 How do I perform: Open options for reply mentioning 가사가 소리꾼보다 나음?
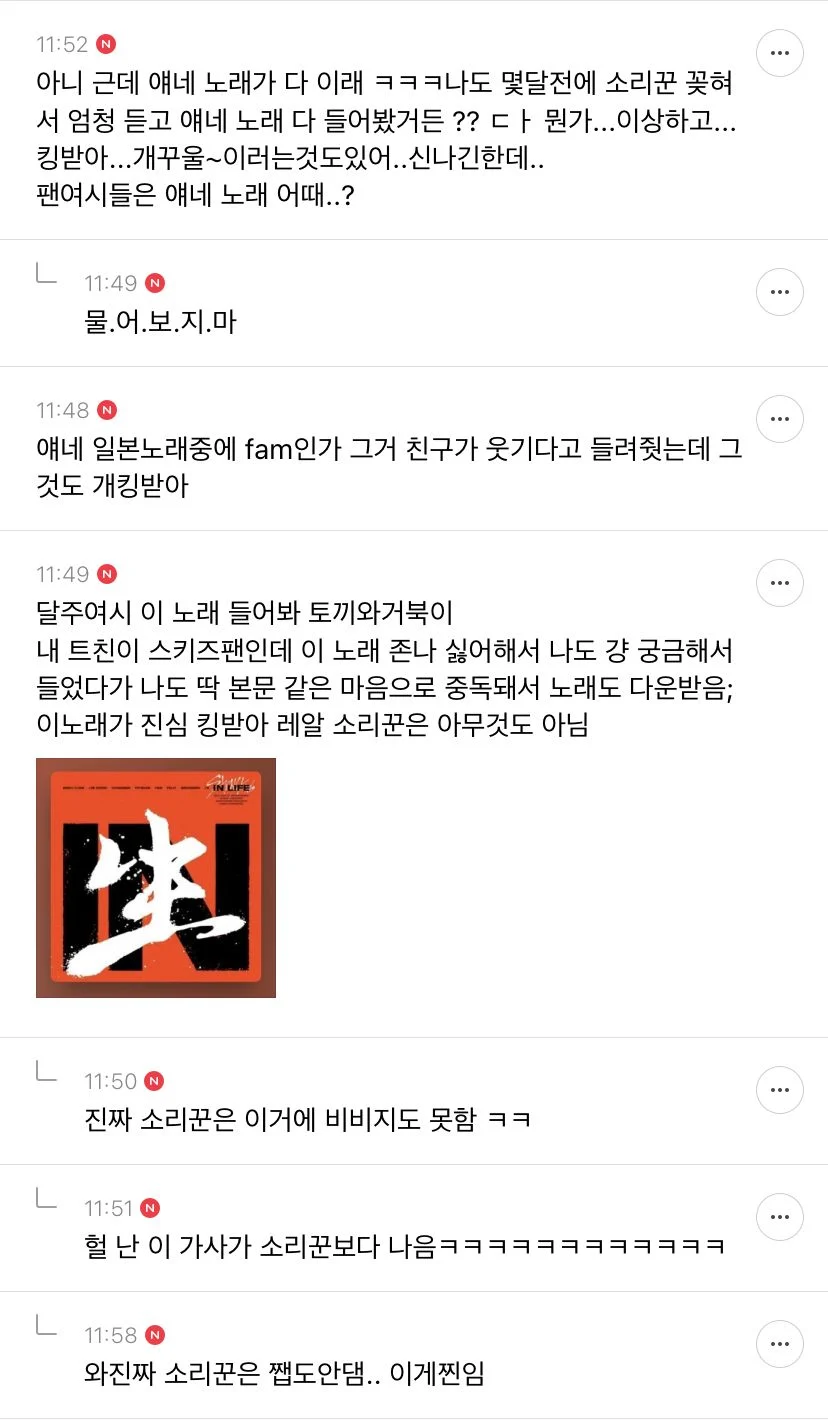(x=780, y=1217)
